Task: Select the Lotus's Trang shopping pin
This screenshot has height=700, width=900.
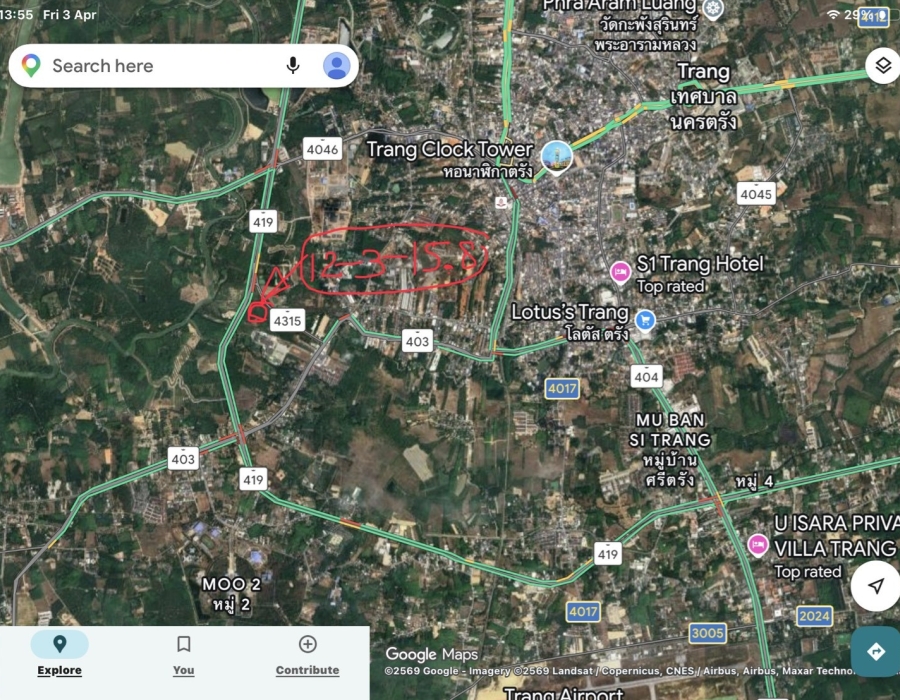Action: 645,320
